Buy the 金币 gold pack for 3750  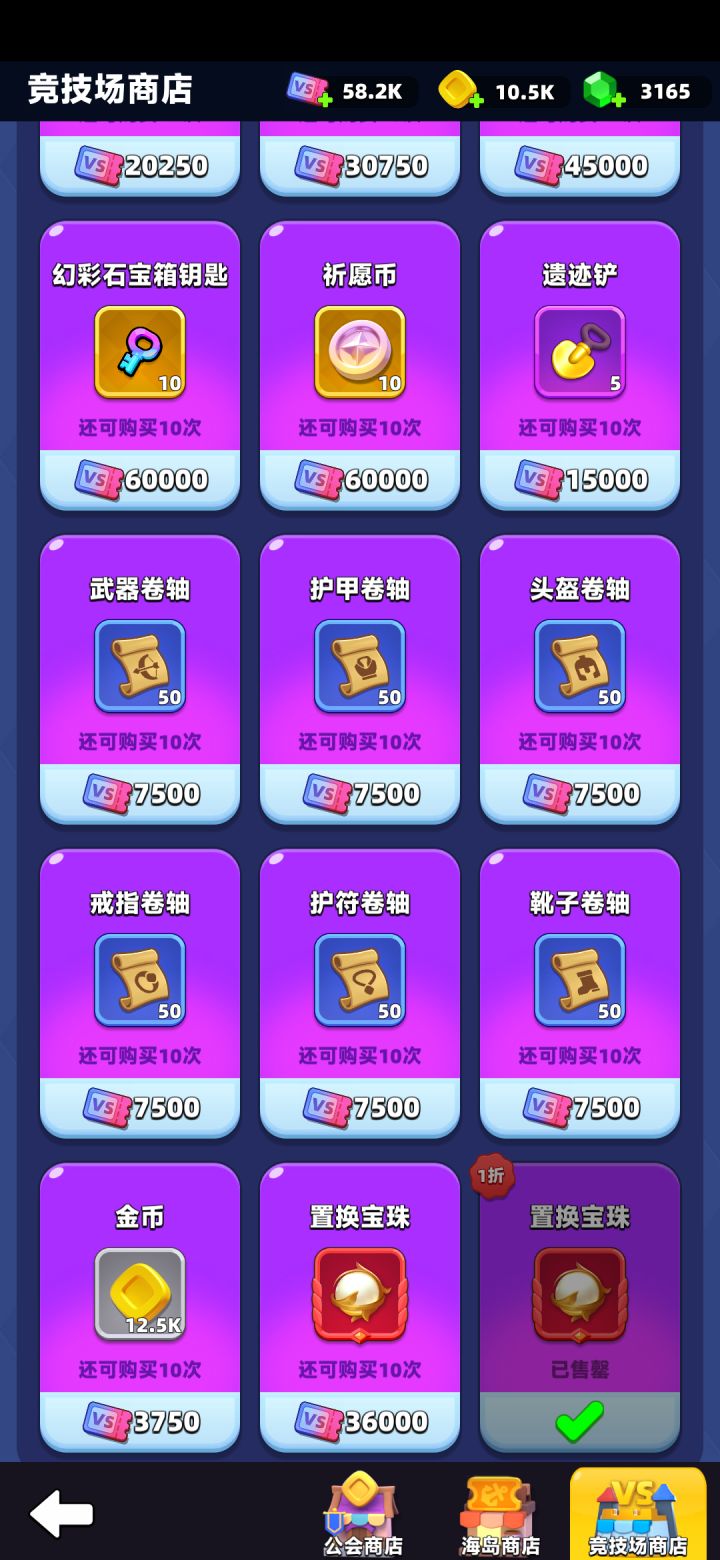pos(140,1421)
